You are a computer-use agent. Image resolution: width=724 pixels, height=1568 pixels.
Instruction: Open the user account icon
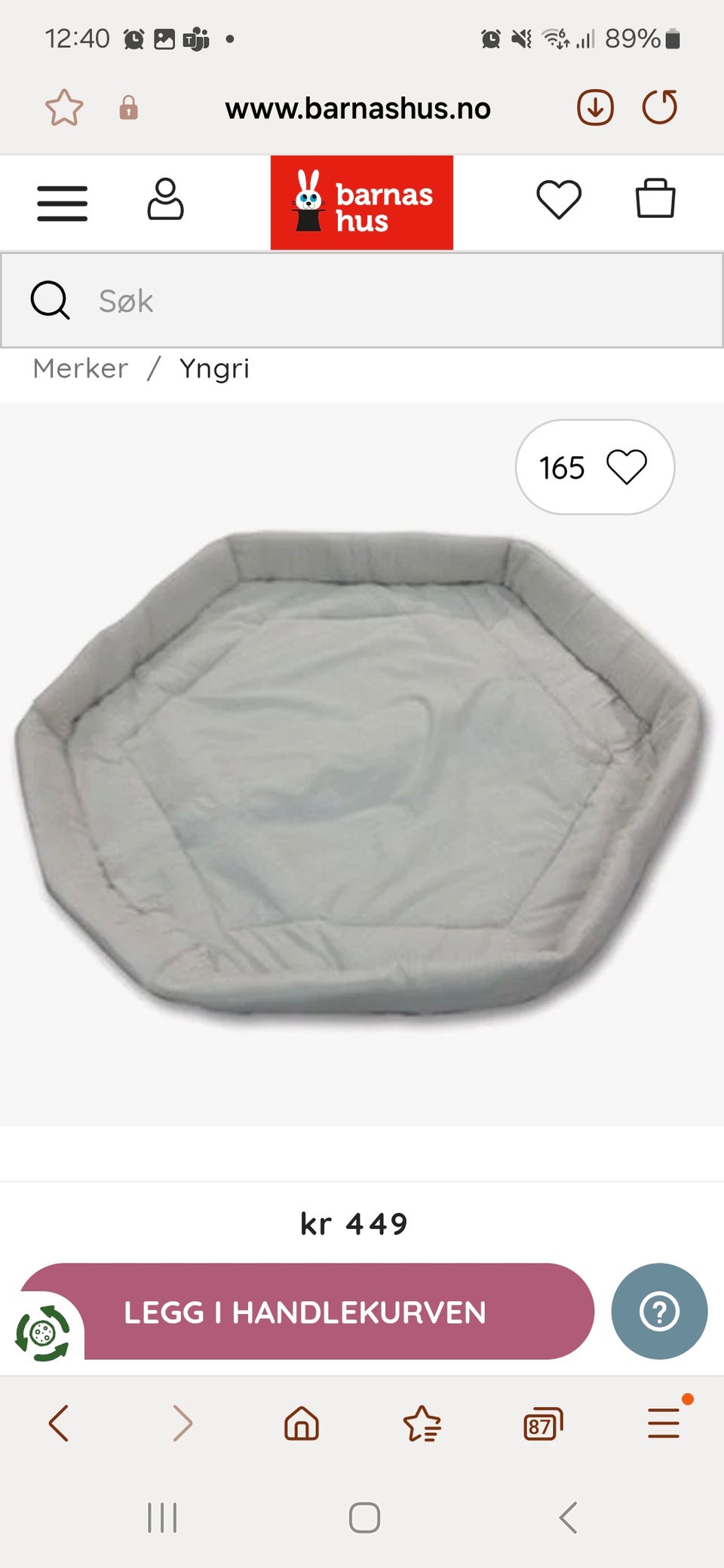165,200
